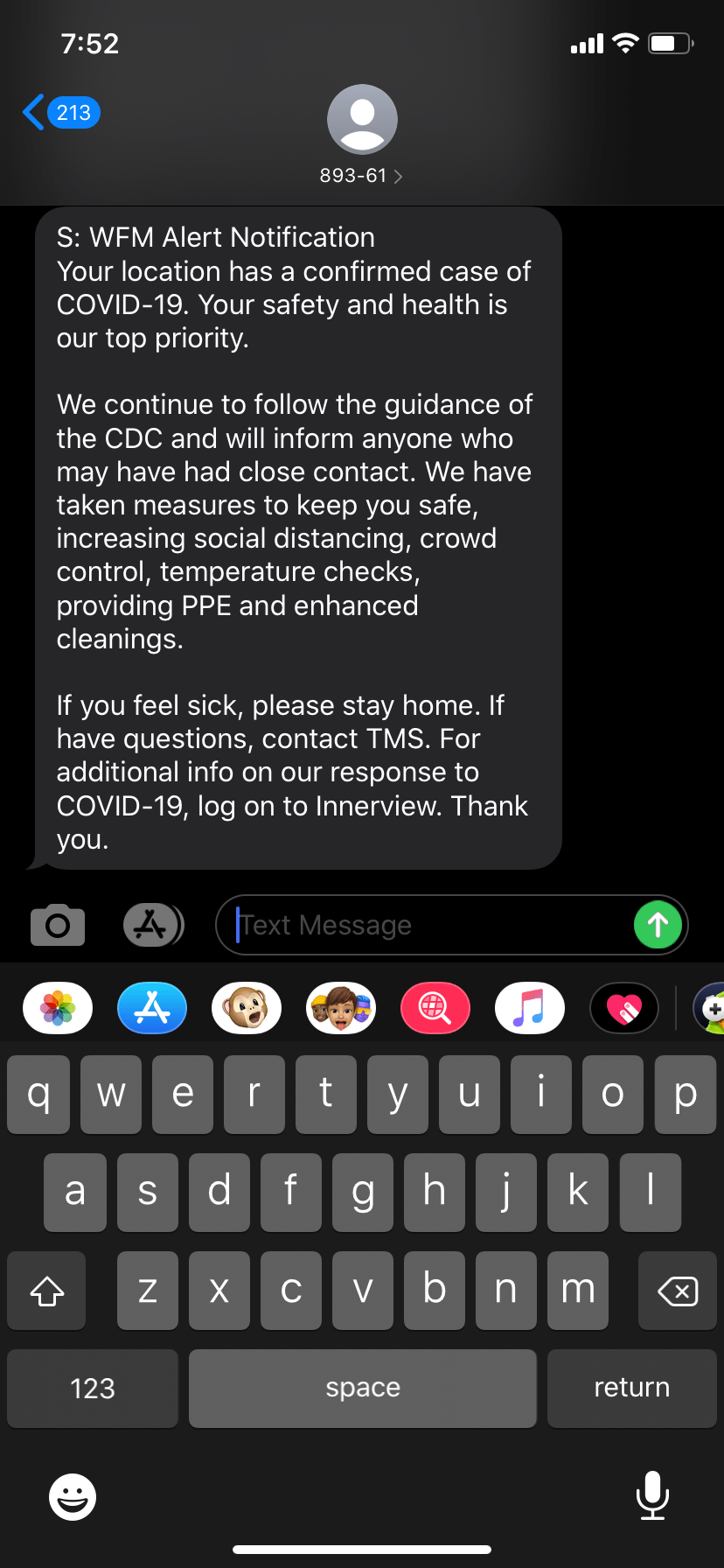Screen dimensions: 724x1568
Task: Send the message with the green arrow
Action: coord(658,925)
